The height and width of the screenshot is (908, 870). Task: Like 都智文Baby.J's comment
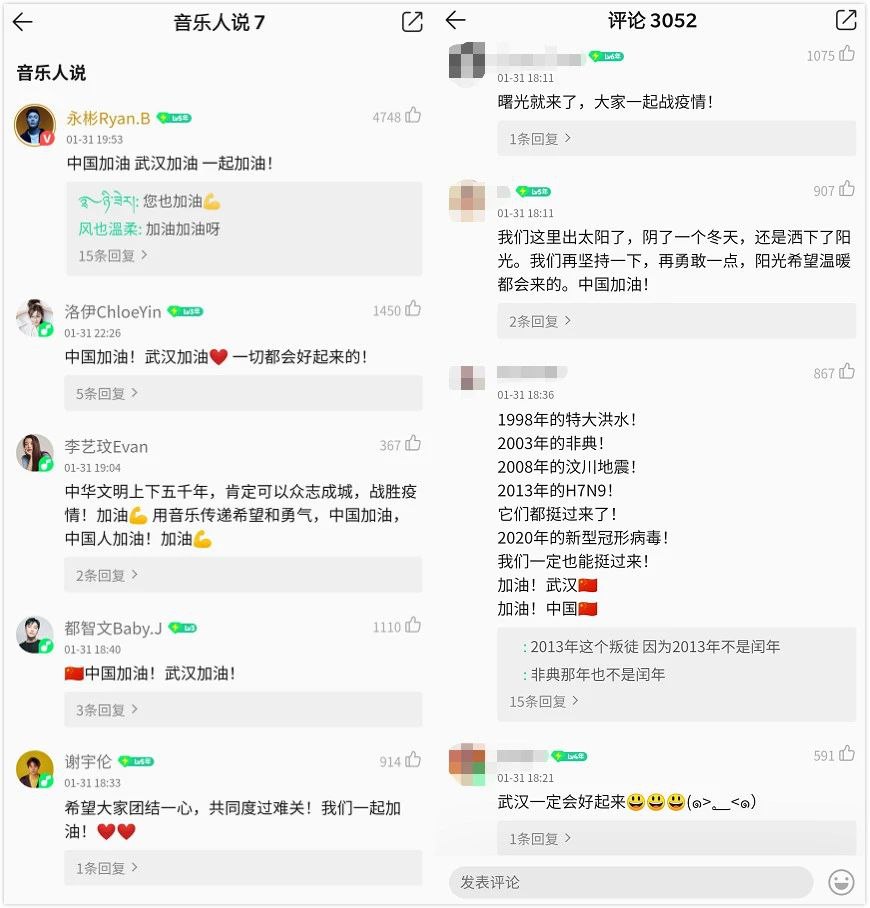coord(412,626)
